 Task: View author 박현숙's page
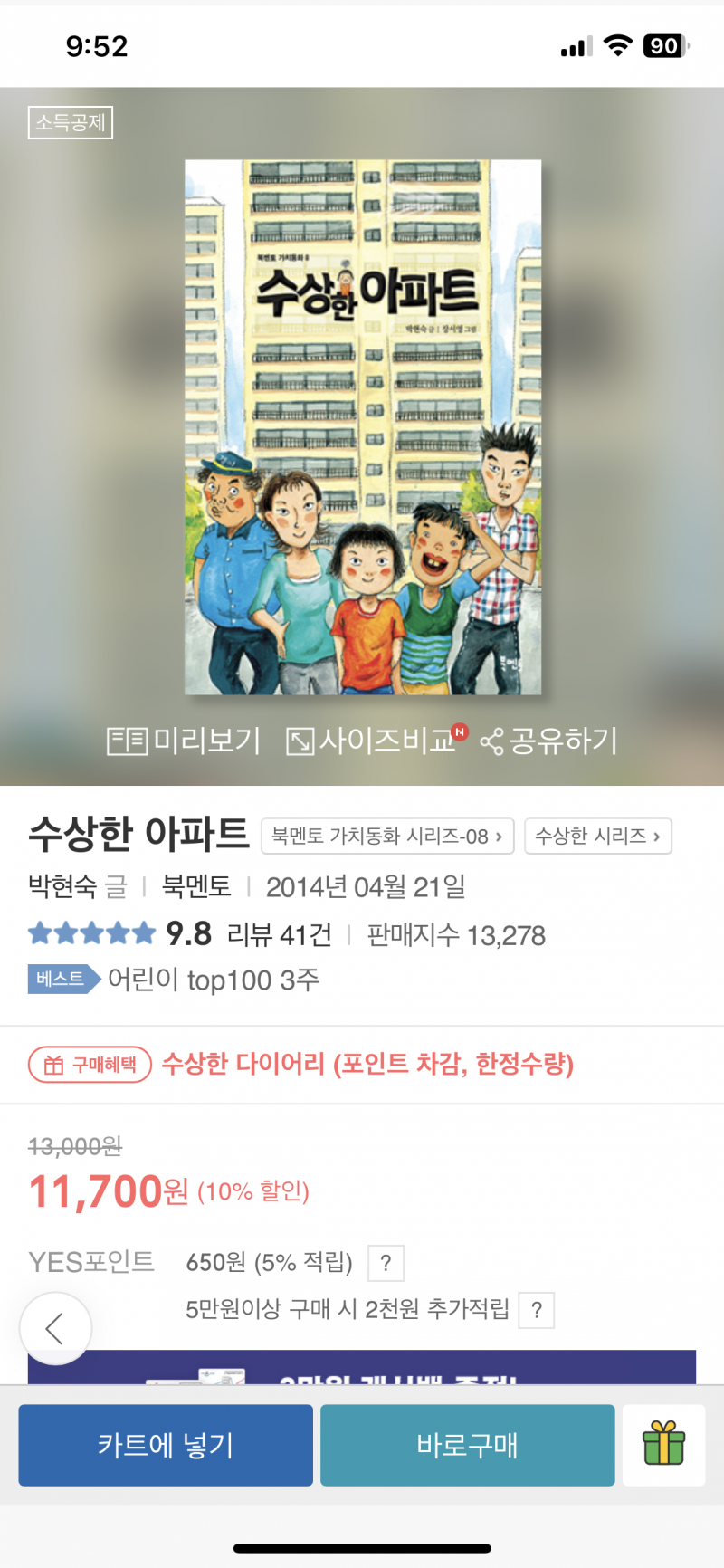coord(62,886)
